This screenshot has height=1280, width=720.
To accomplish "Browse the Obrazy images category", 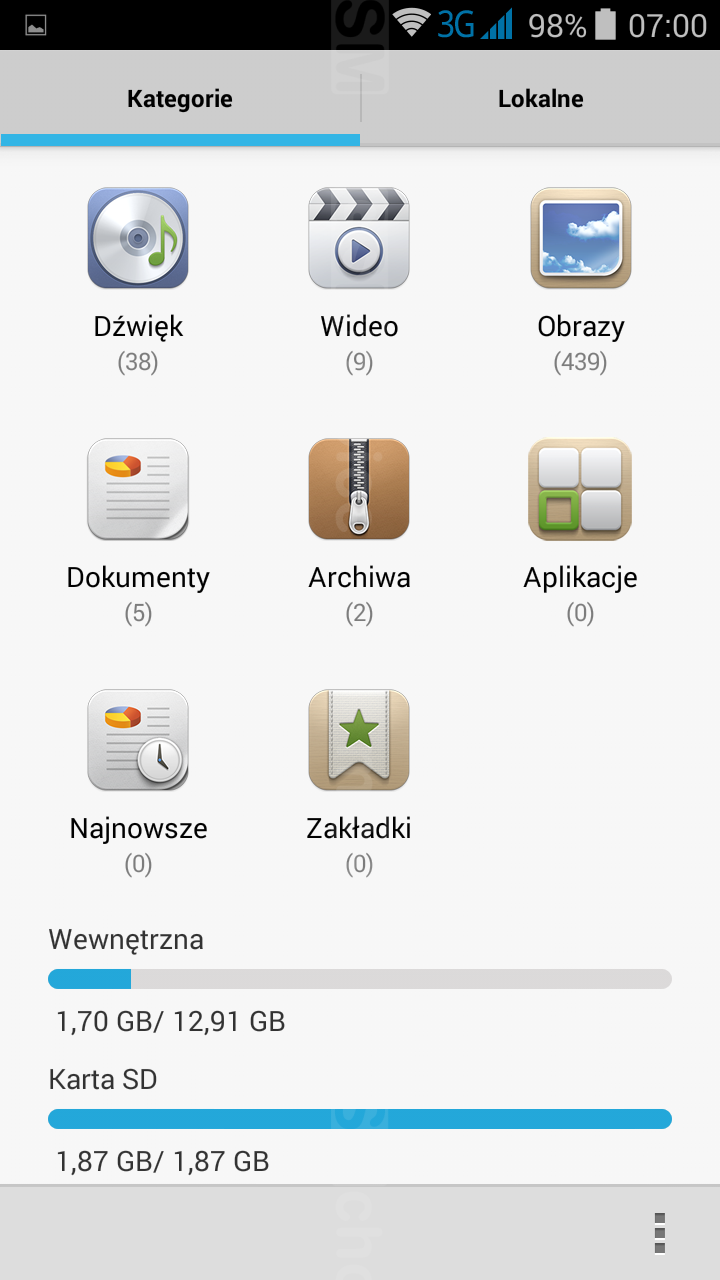I will tap(580, 238).
